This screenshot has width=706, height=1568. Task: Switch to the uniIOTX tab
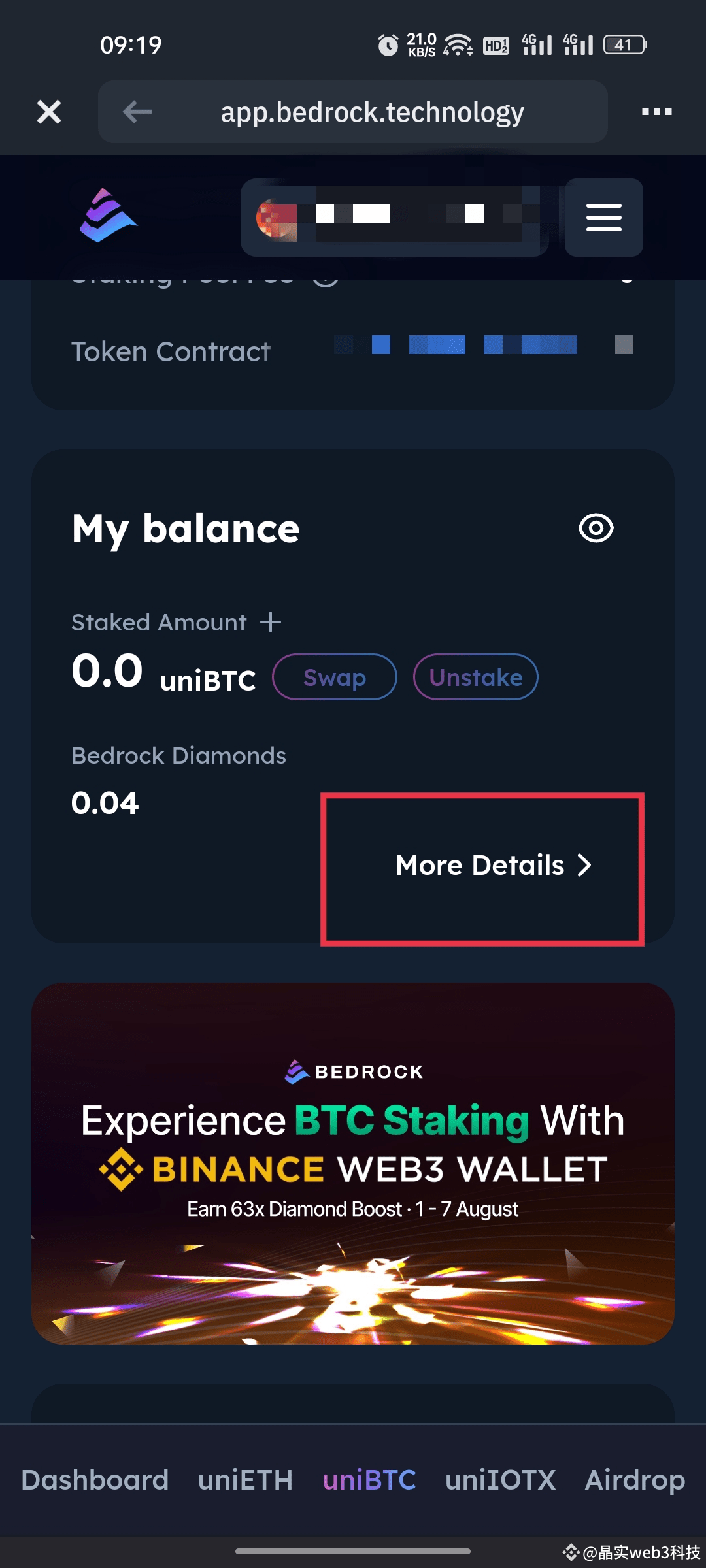pyautogui.click(x=500, y=1480)
